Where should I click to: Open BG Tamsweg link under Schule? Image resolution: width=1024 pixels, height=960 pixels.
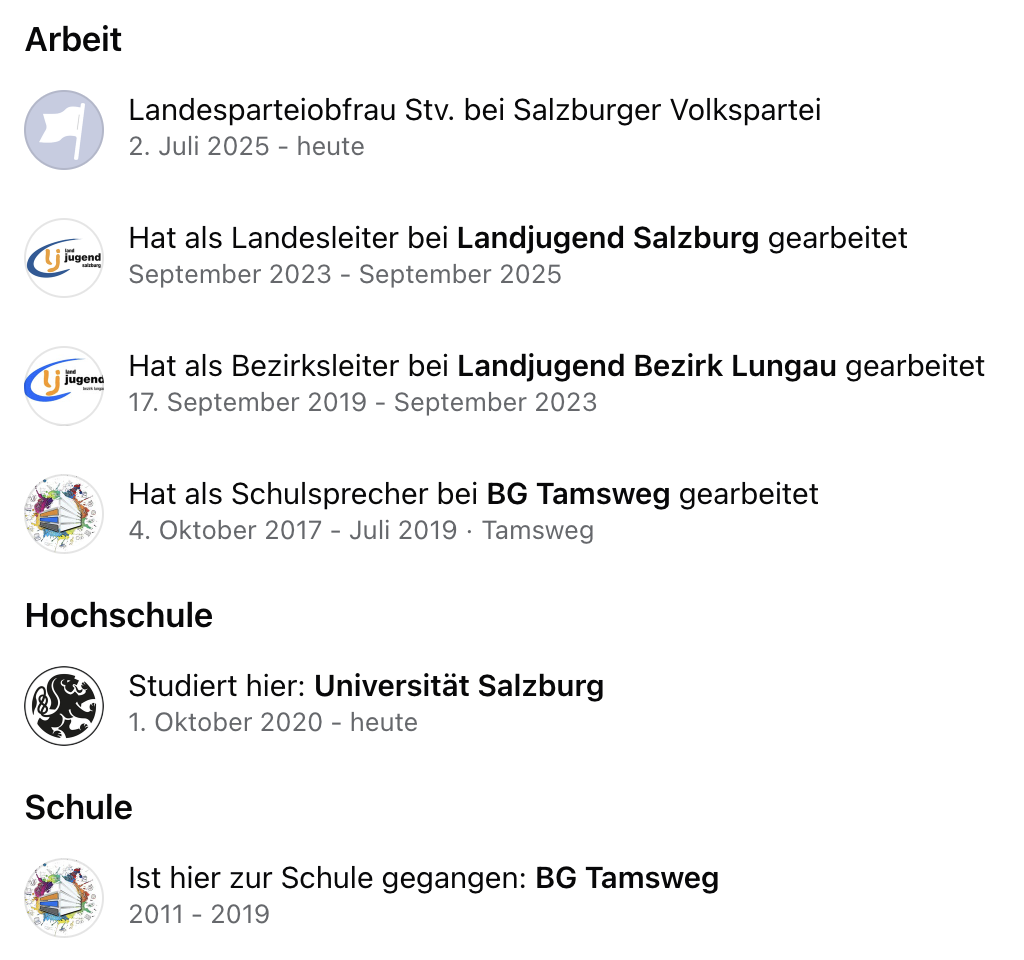coord(627,879)
